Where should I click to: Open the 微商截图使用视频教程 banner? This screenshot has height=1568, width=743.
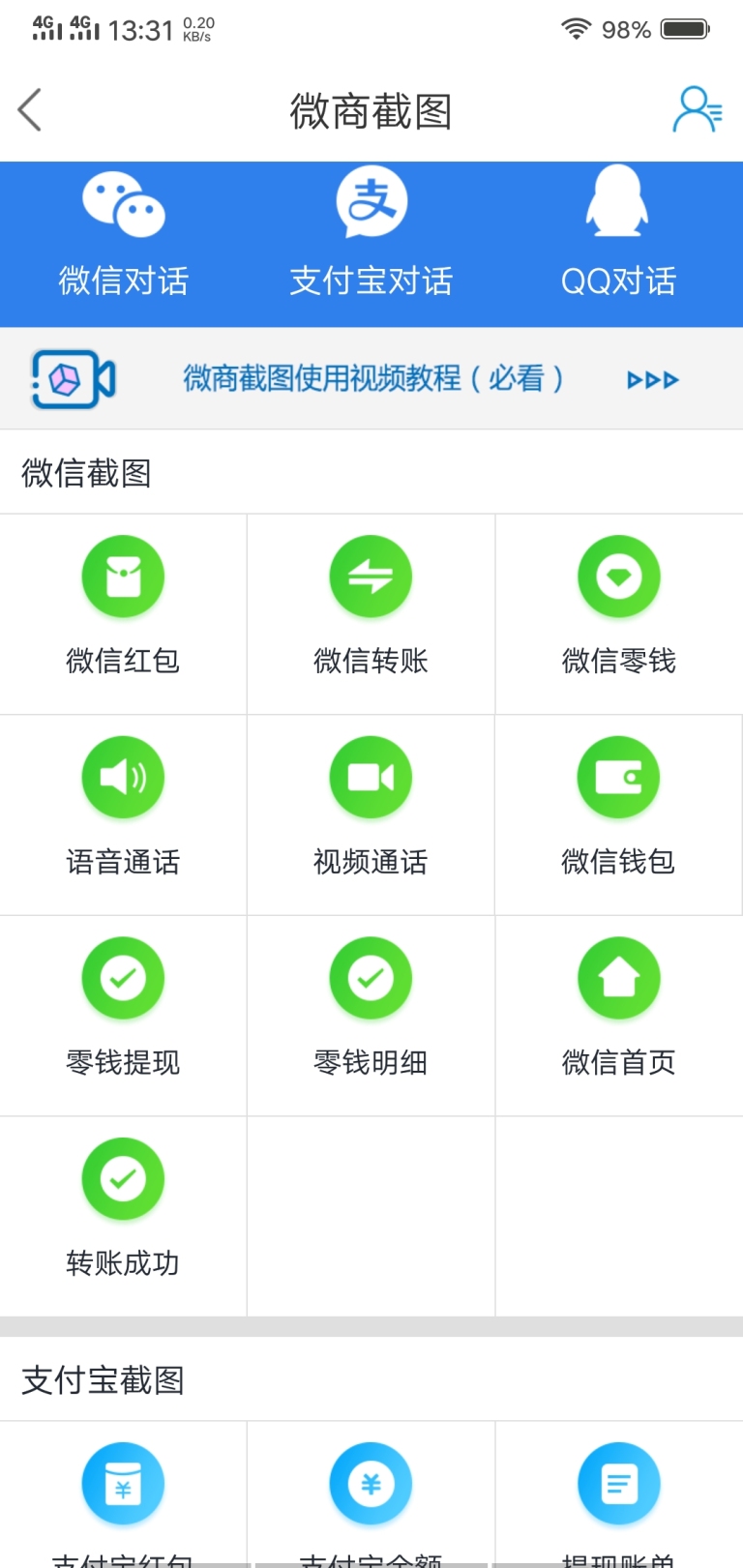[x=371, y=378]
